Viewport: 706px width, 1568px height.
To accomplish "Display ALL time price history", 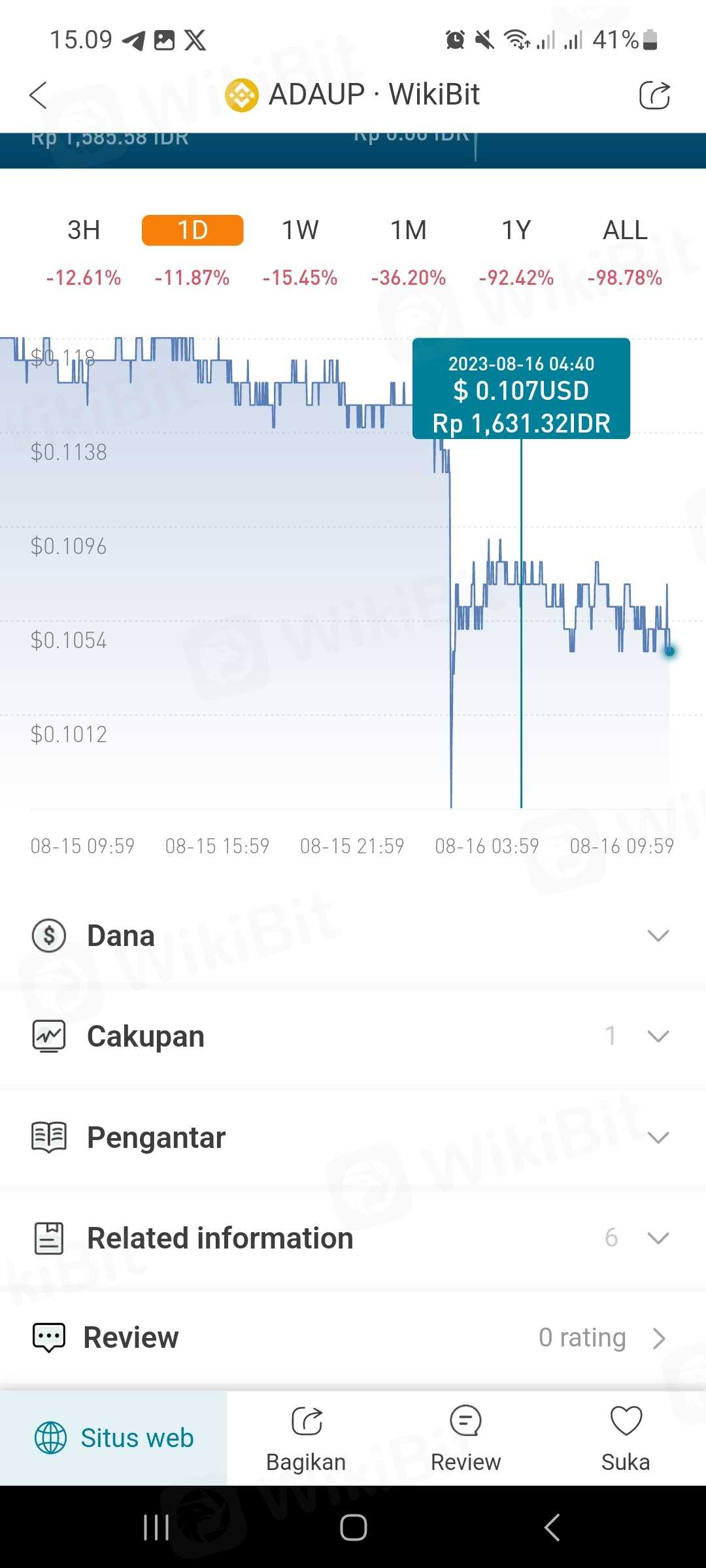I will (625, 231).
